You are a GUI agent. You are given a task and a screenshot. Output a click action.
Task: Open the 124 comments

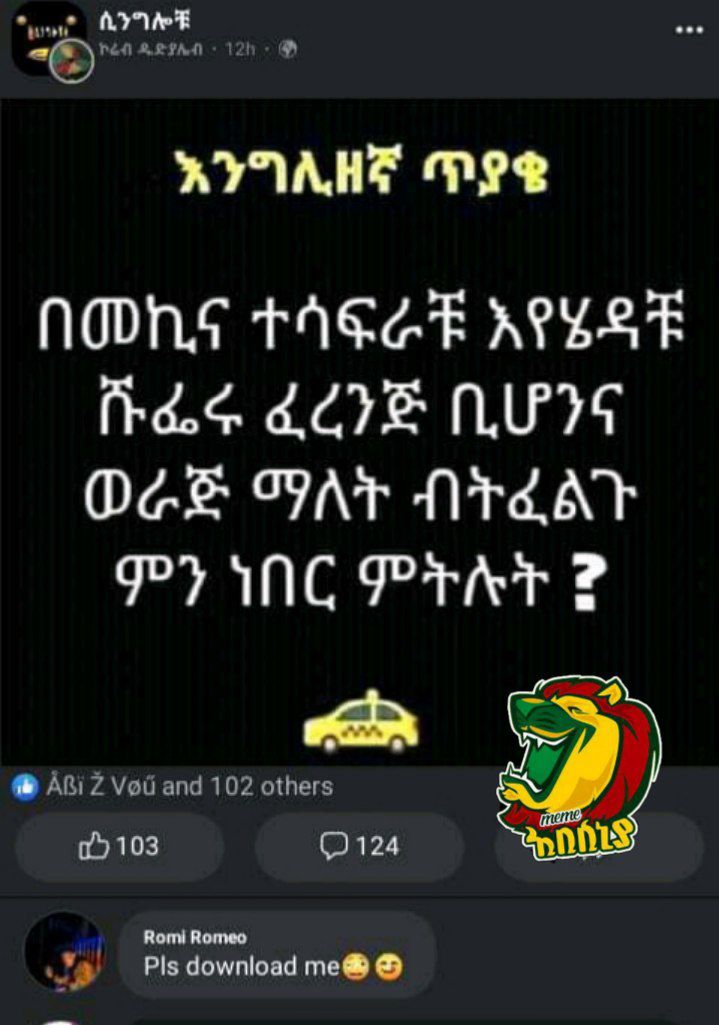click(x=359, y=847)
